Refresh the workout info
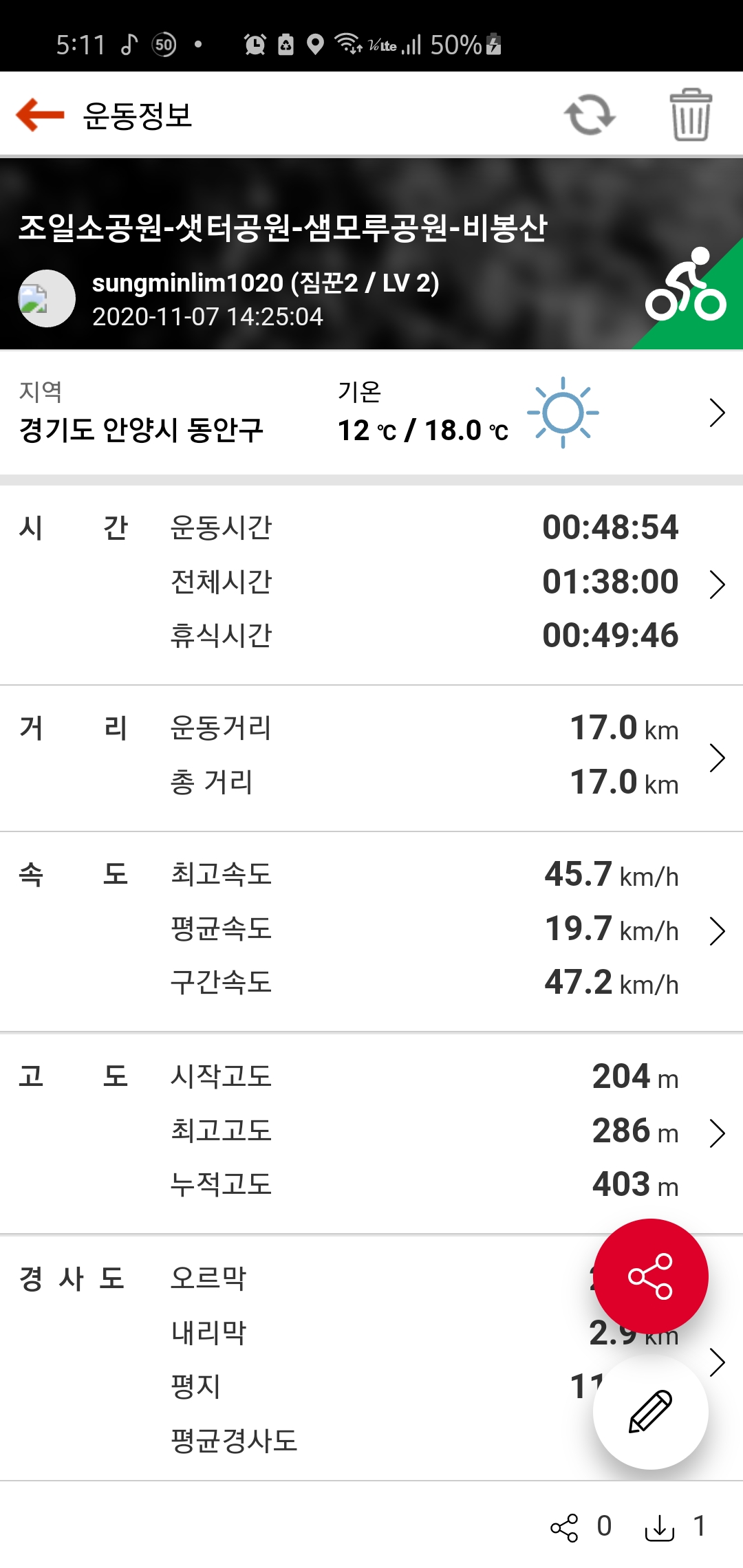743x1568 pixels. point(590,115)
